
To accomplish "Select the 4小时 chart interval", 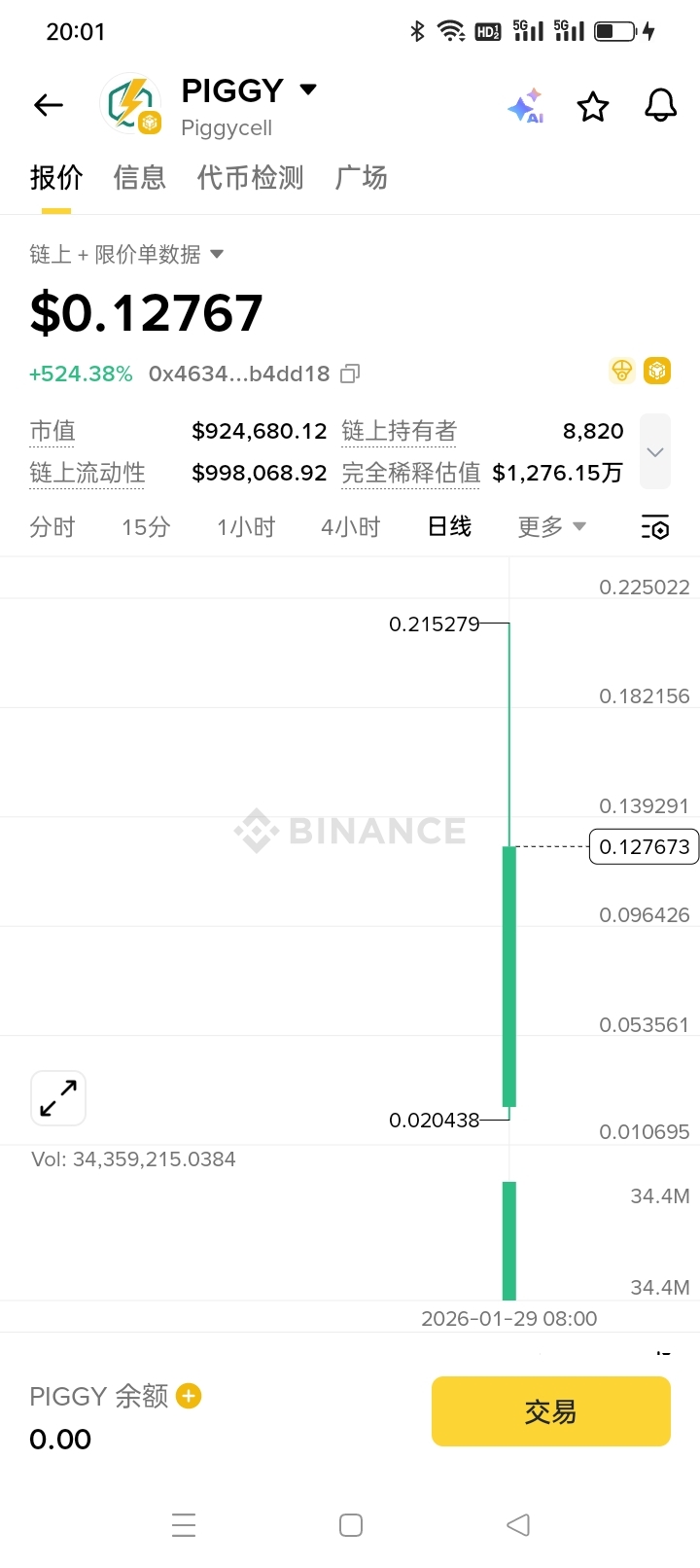I will (x=350, y=527).
